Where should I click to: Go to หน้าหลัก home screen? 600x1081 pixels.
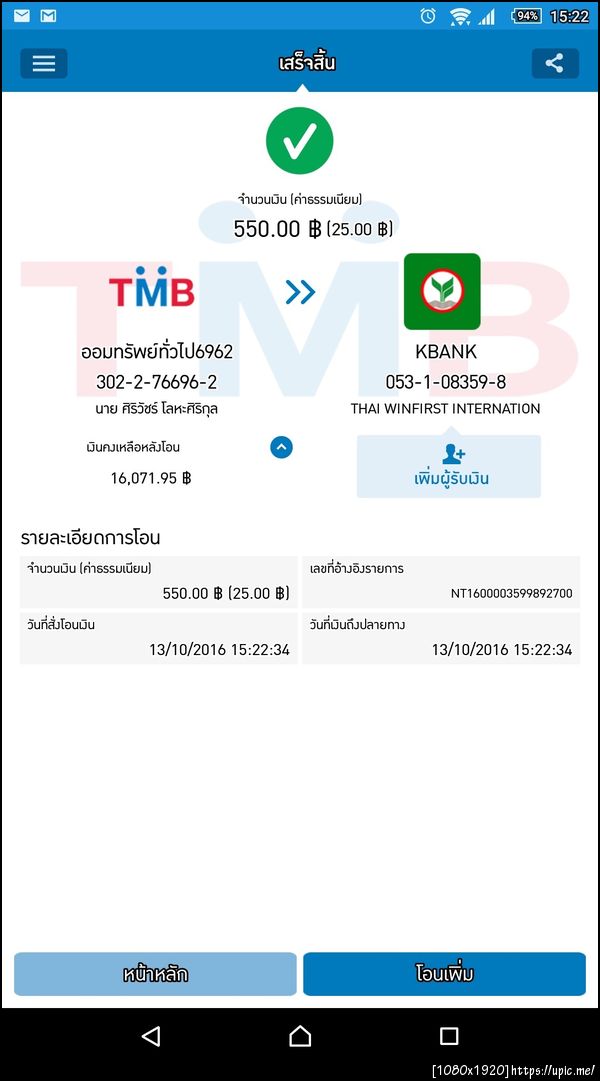click(155, 974)
